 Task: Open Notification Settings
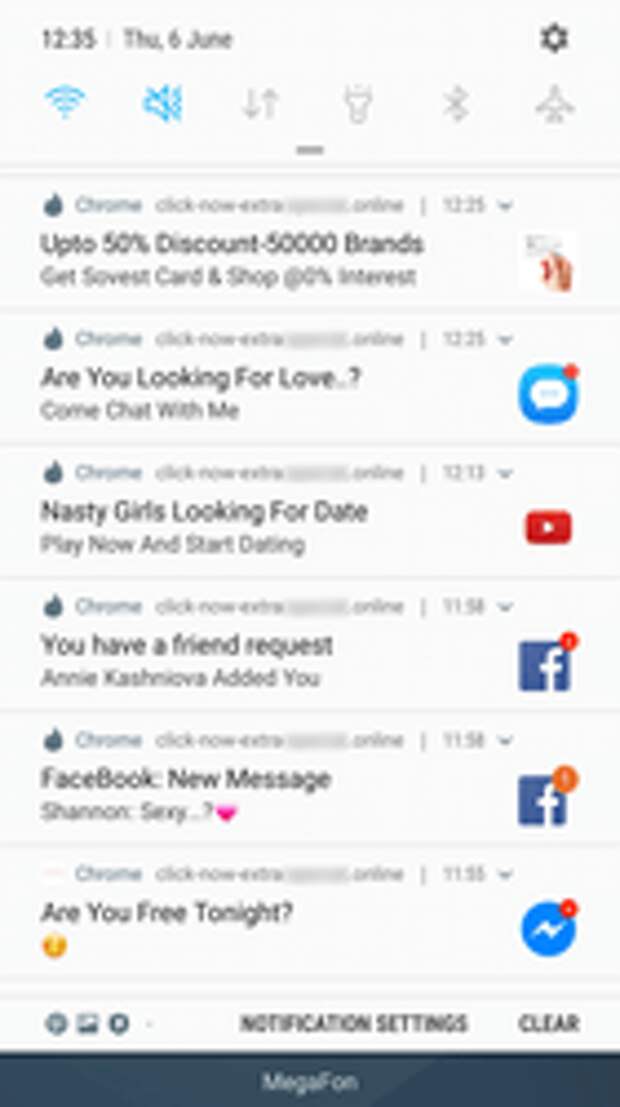click(353, 1024)
